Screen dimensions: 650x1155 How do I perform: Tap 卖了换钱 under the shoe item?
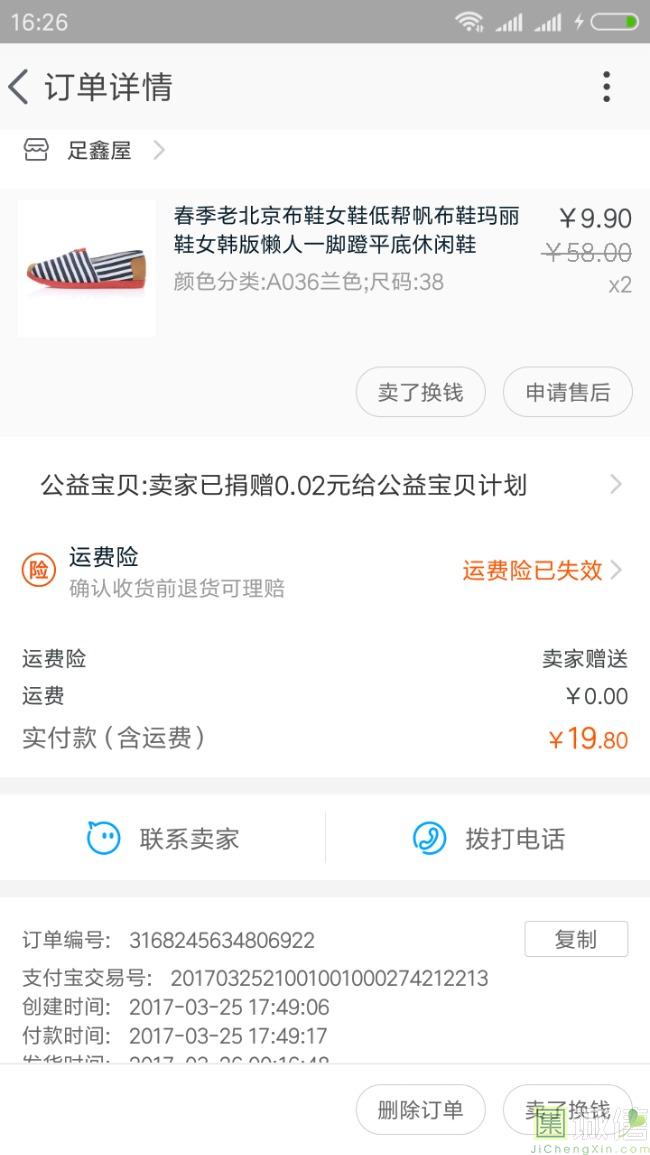420,392
